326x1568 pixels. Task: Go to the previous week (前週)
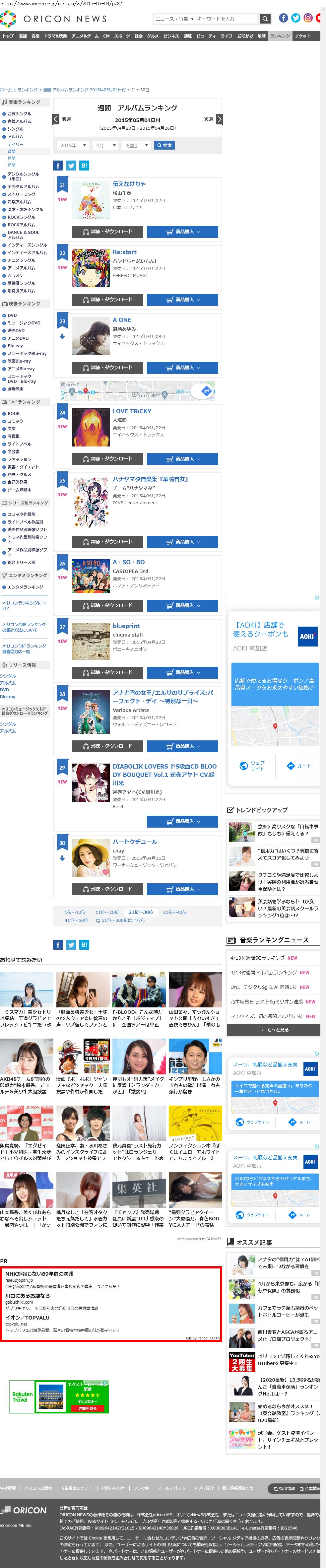(x=61, y=119)
